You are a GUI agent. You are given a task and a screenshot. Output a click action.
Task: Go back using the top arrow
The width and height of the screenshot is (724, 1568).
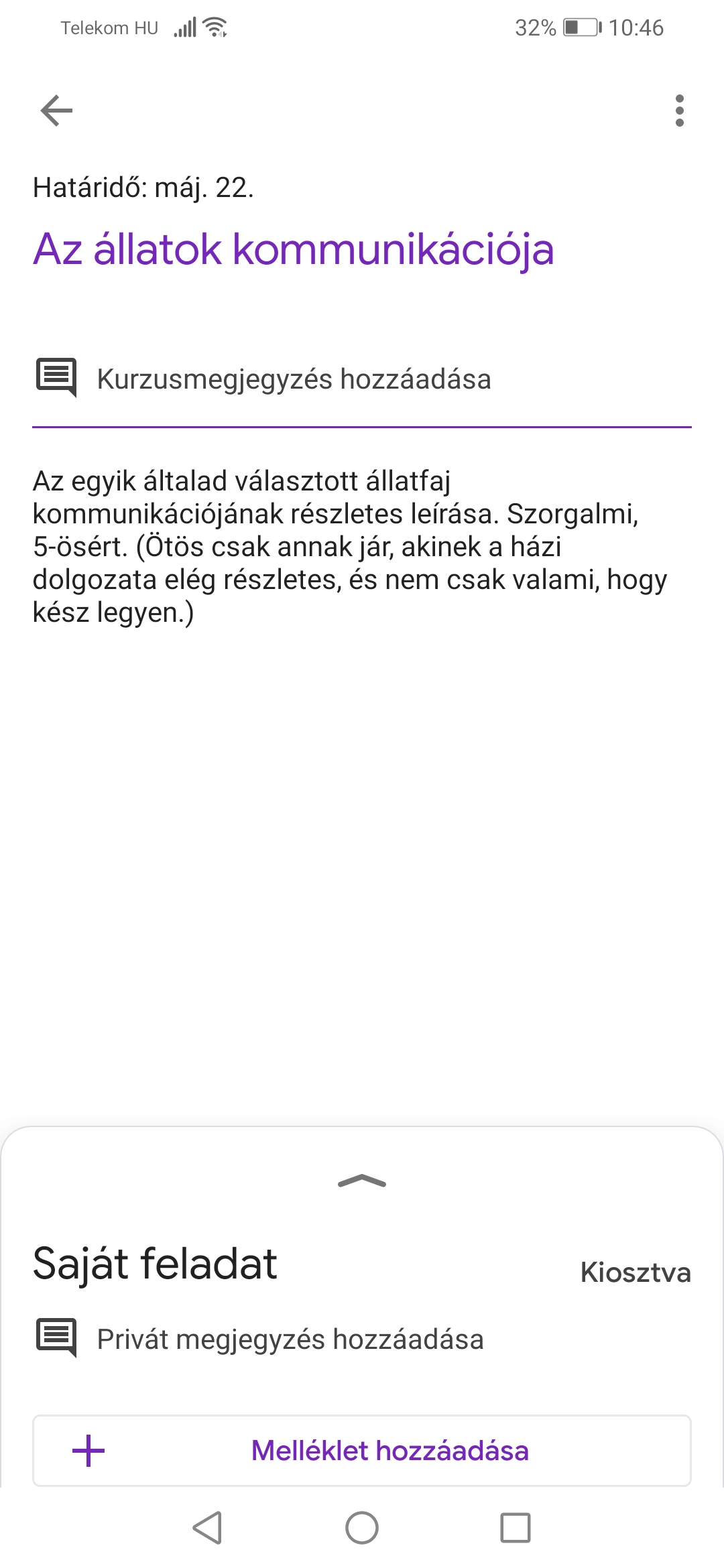point(56,111)
